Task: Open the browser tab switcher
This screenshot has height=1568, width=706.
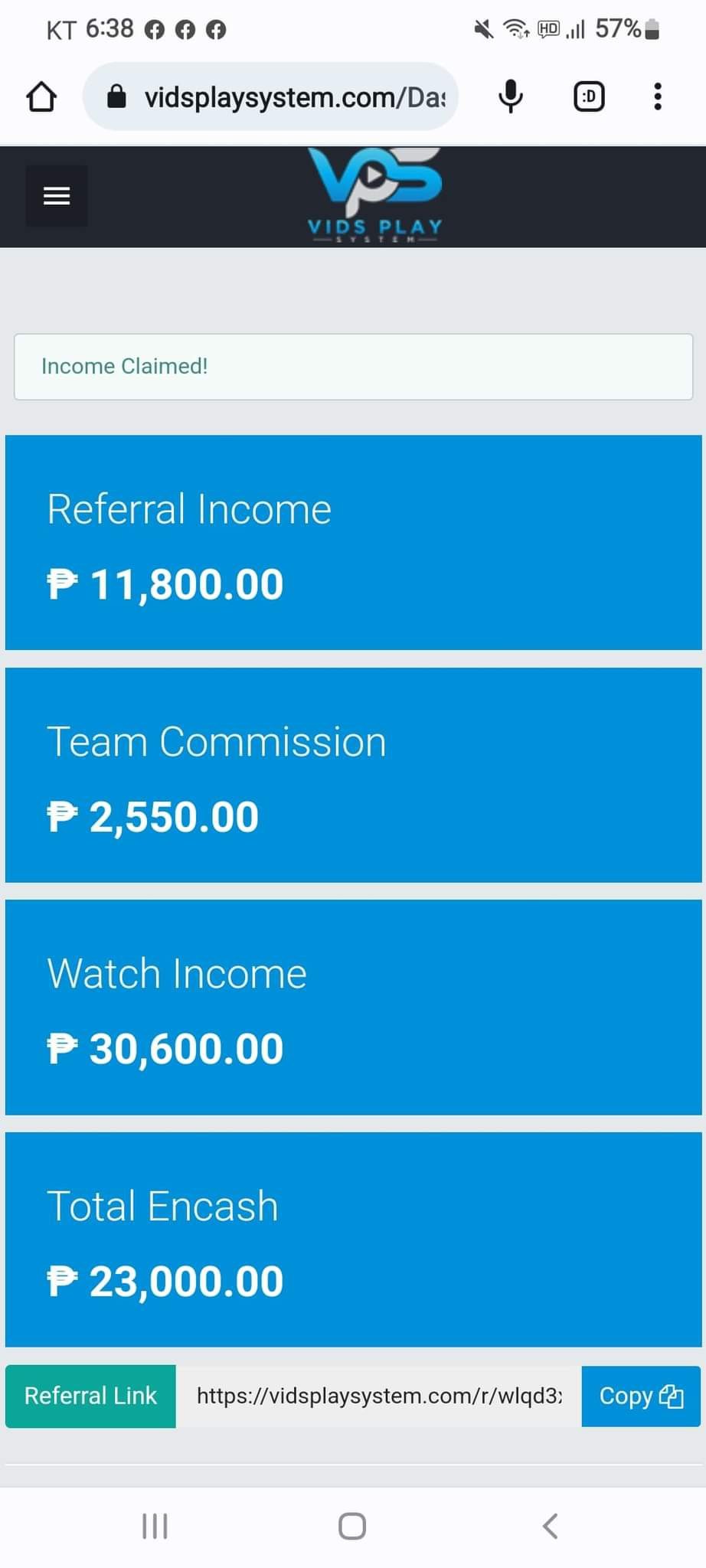Action: [x=589, y=97]
